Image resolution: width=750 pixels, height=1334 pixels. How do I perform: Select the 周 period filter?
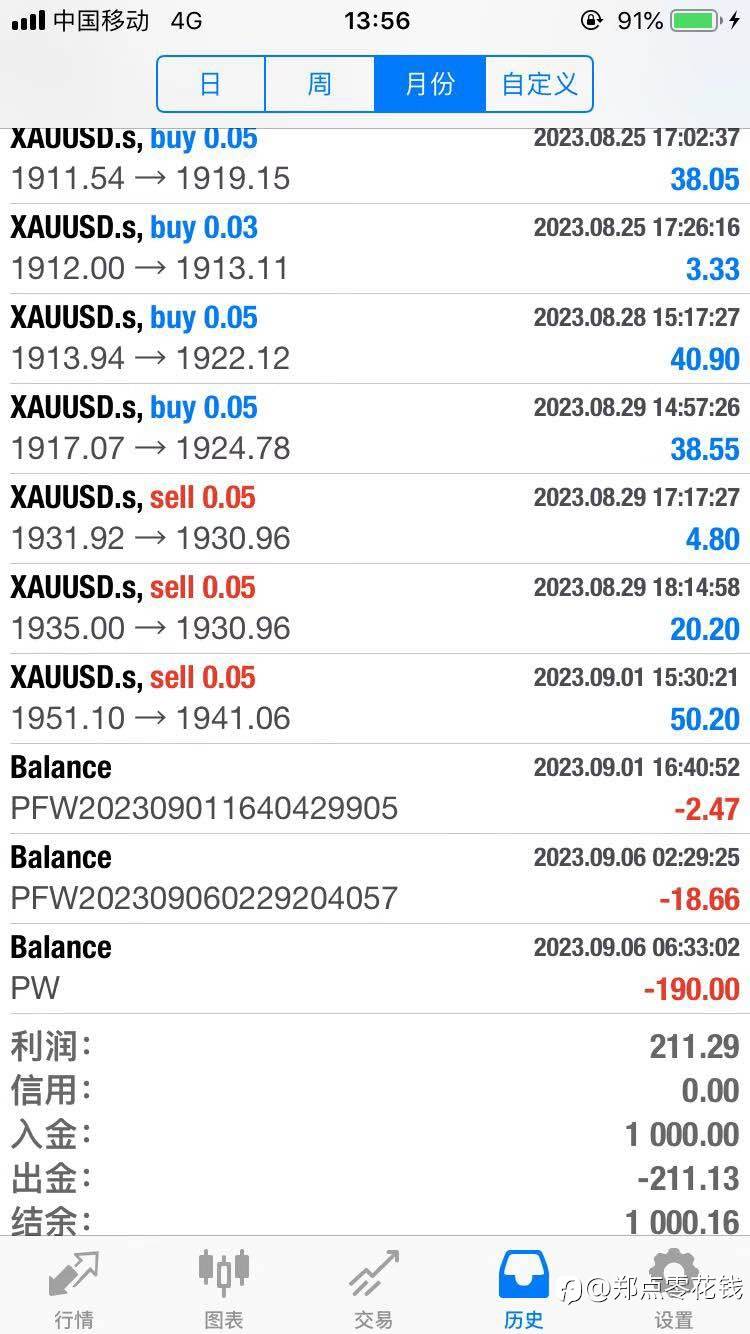[320, 84]
